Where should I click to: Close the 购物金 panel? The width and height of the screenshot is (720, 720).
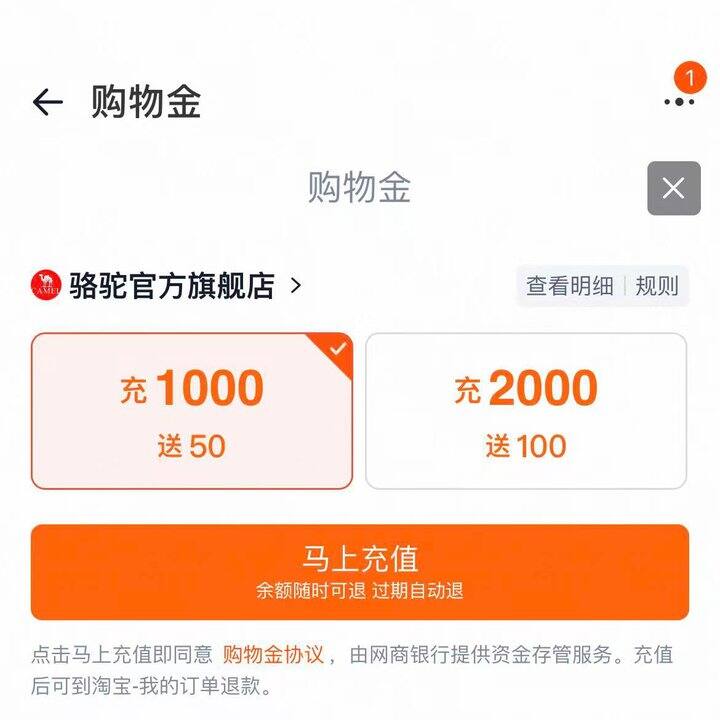click(x=673, y=188)
